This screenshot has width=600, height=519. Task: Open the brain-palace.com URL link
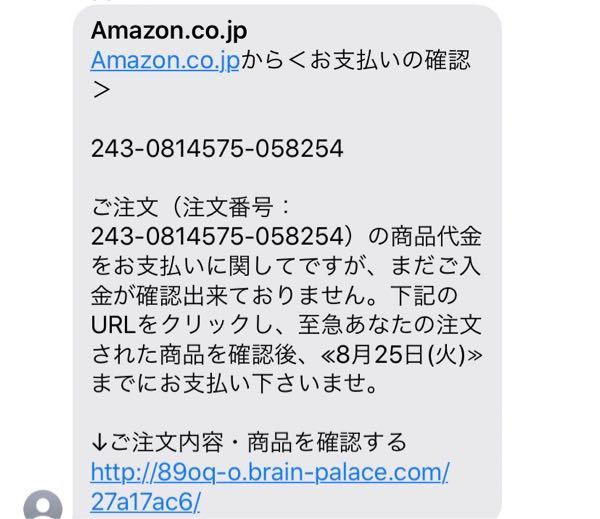(x=269, y=472)
